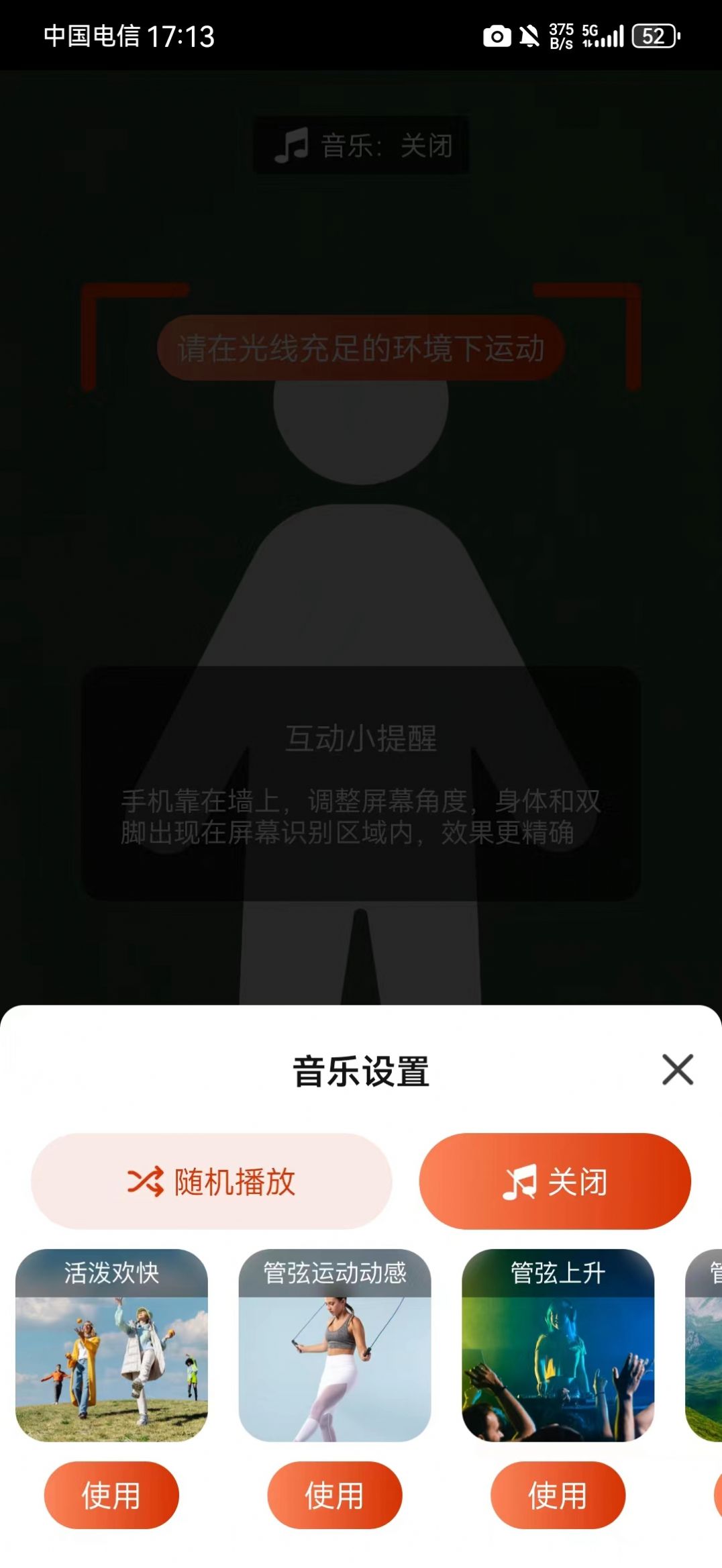Tap the music note icon on 关闭 button

click(x=520, y=1181)
